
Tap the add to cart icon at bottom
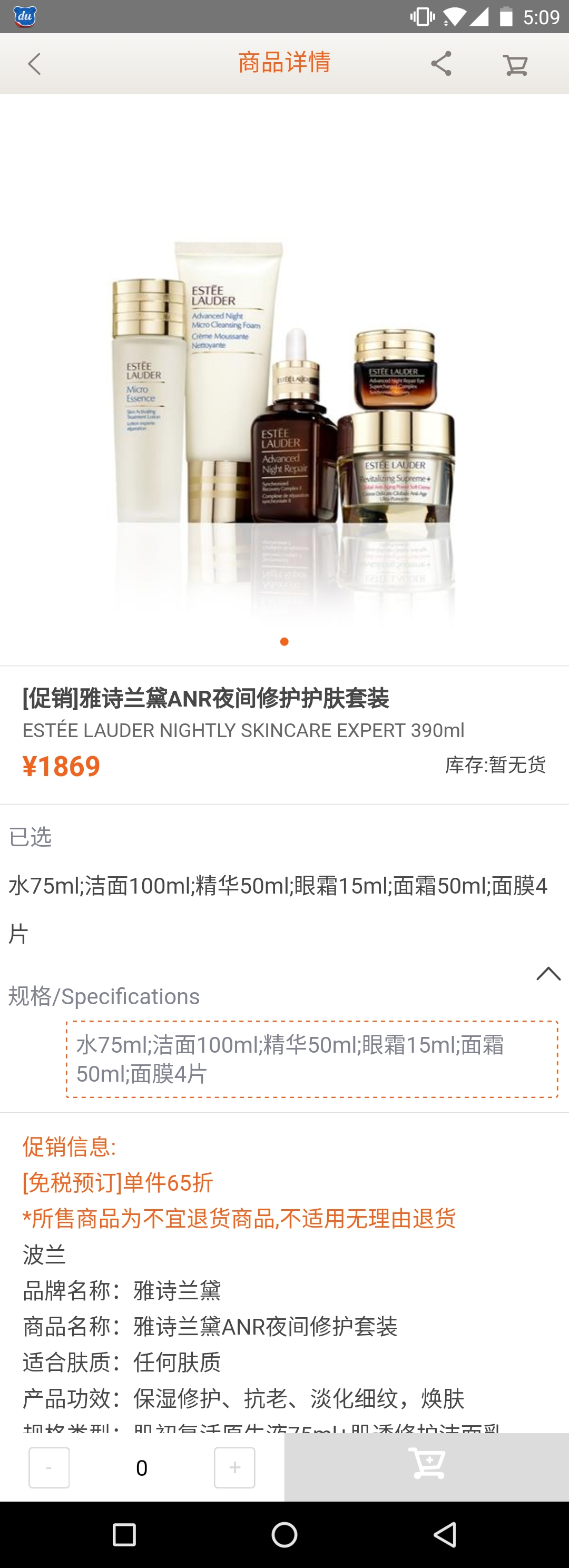pos(428,1467)
